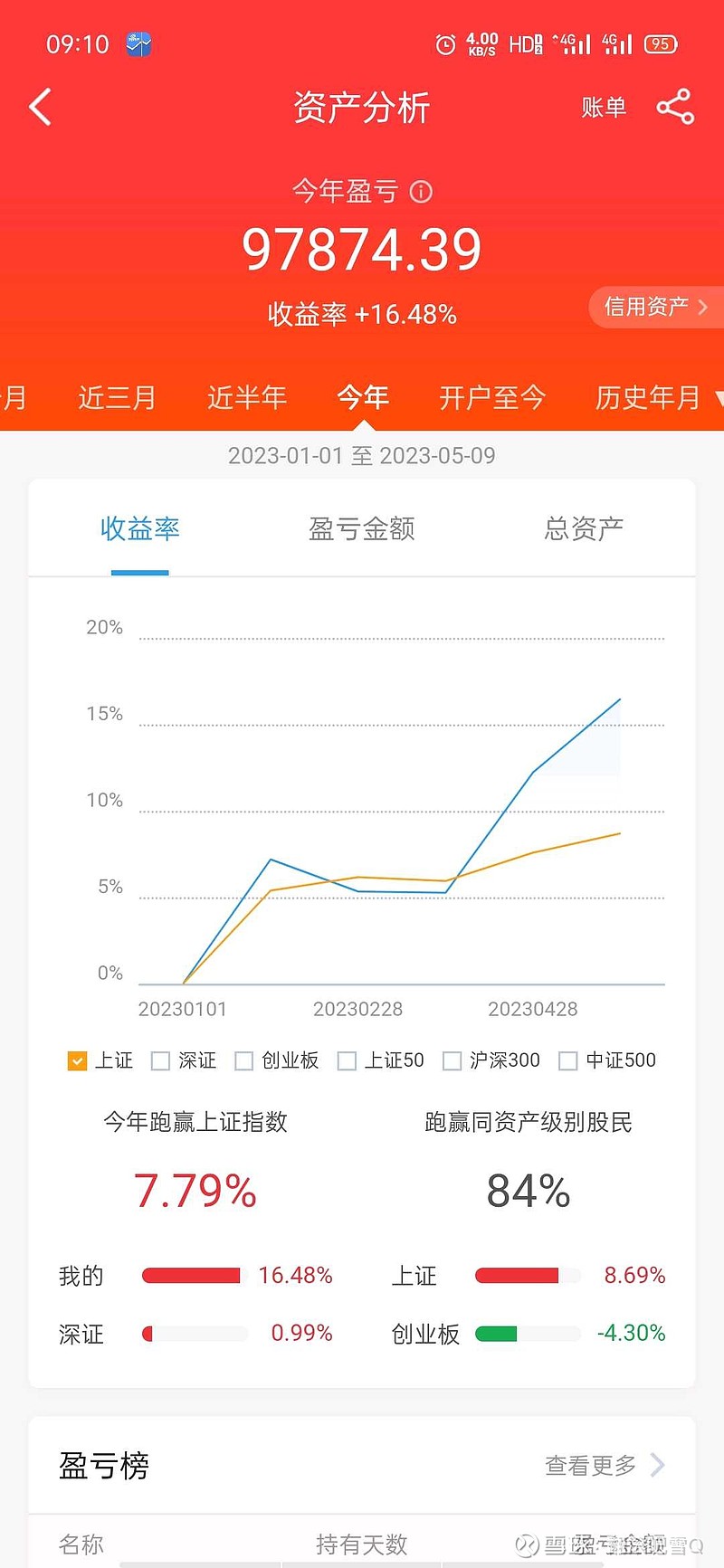Switch to the 近半年 period tab
Viewport: 724px width, 1568px height.
(247, 397)
